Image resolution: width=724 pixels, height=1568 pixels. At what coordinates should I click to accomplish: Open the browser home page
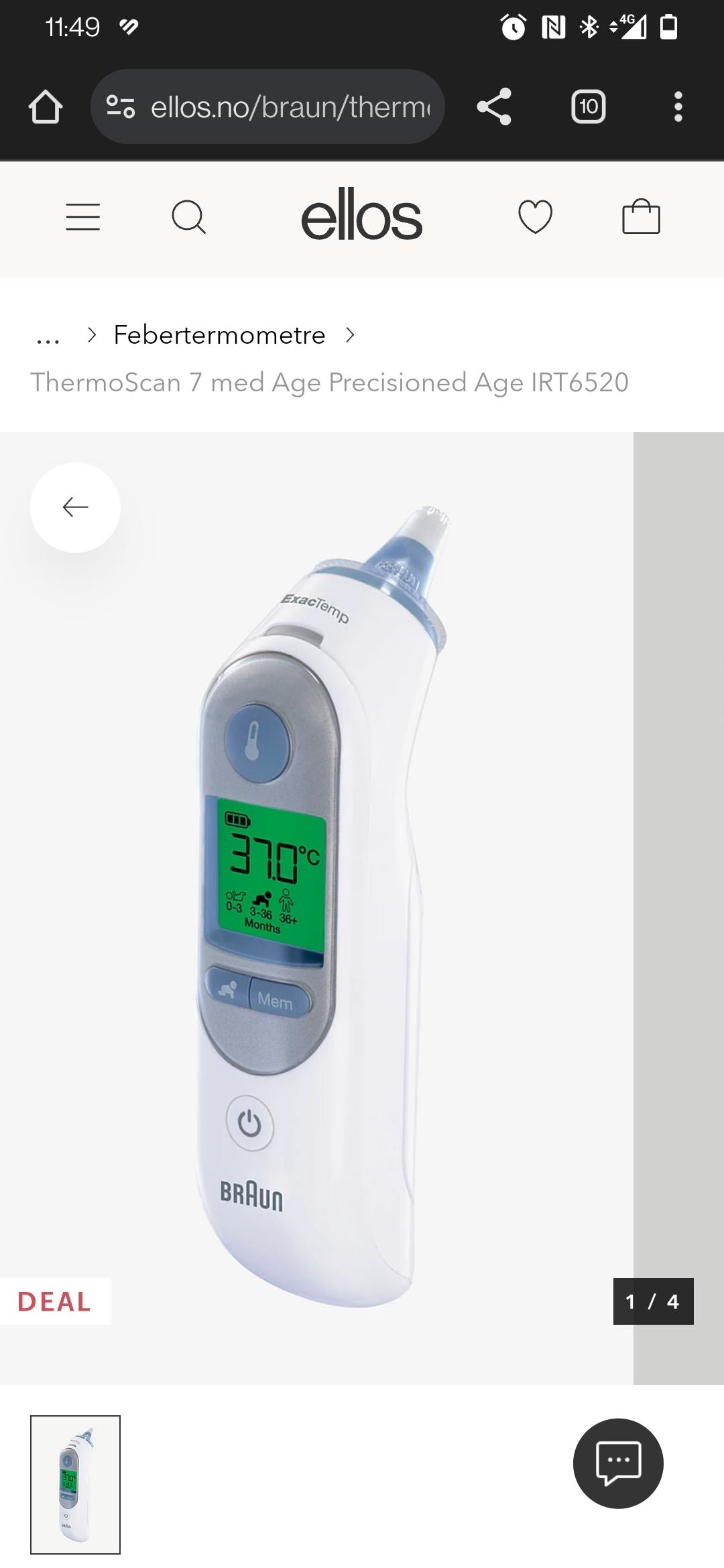pos(46,107)
